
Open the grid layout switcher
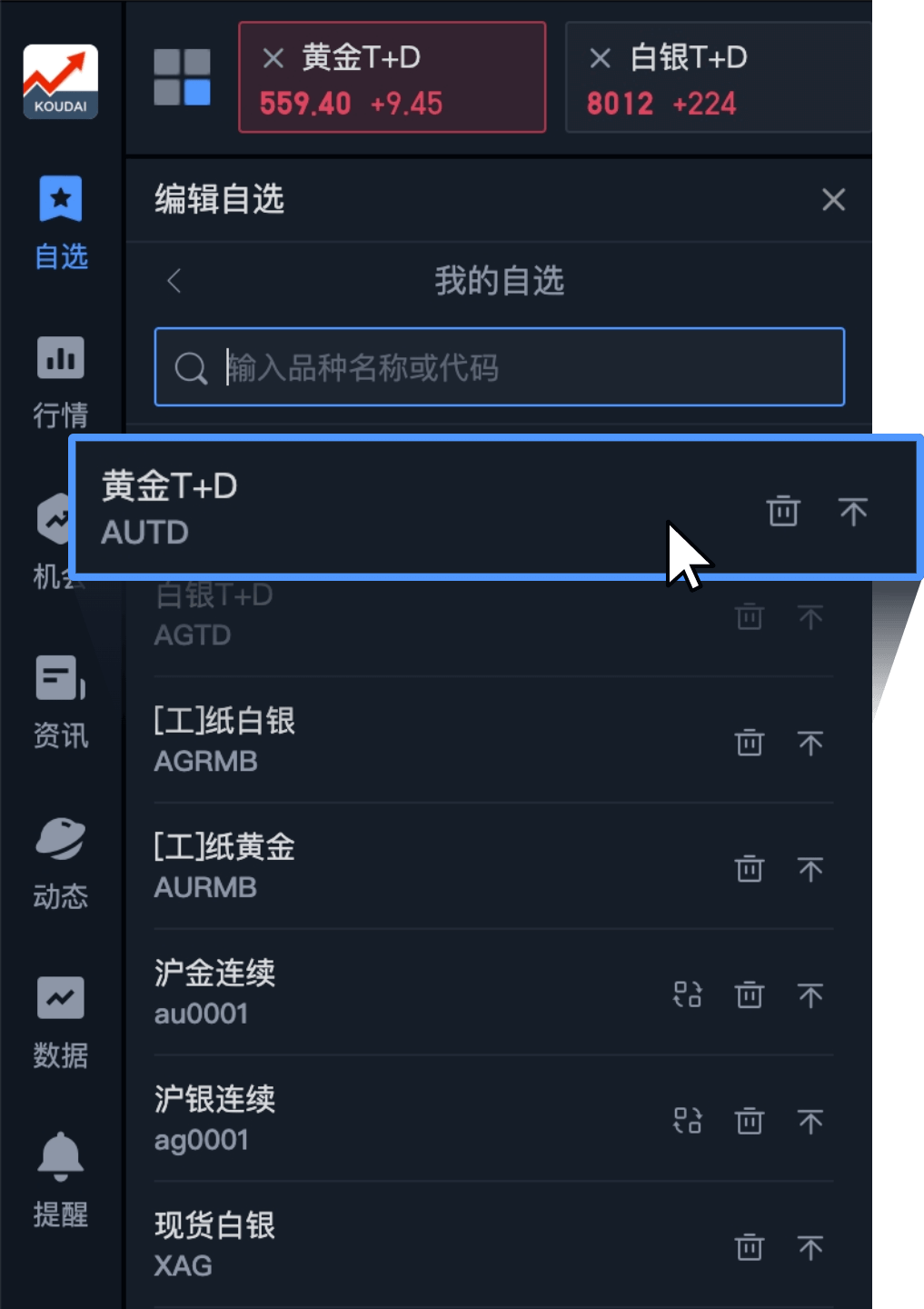coord(182,77)
